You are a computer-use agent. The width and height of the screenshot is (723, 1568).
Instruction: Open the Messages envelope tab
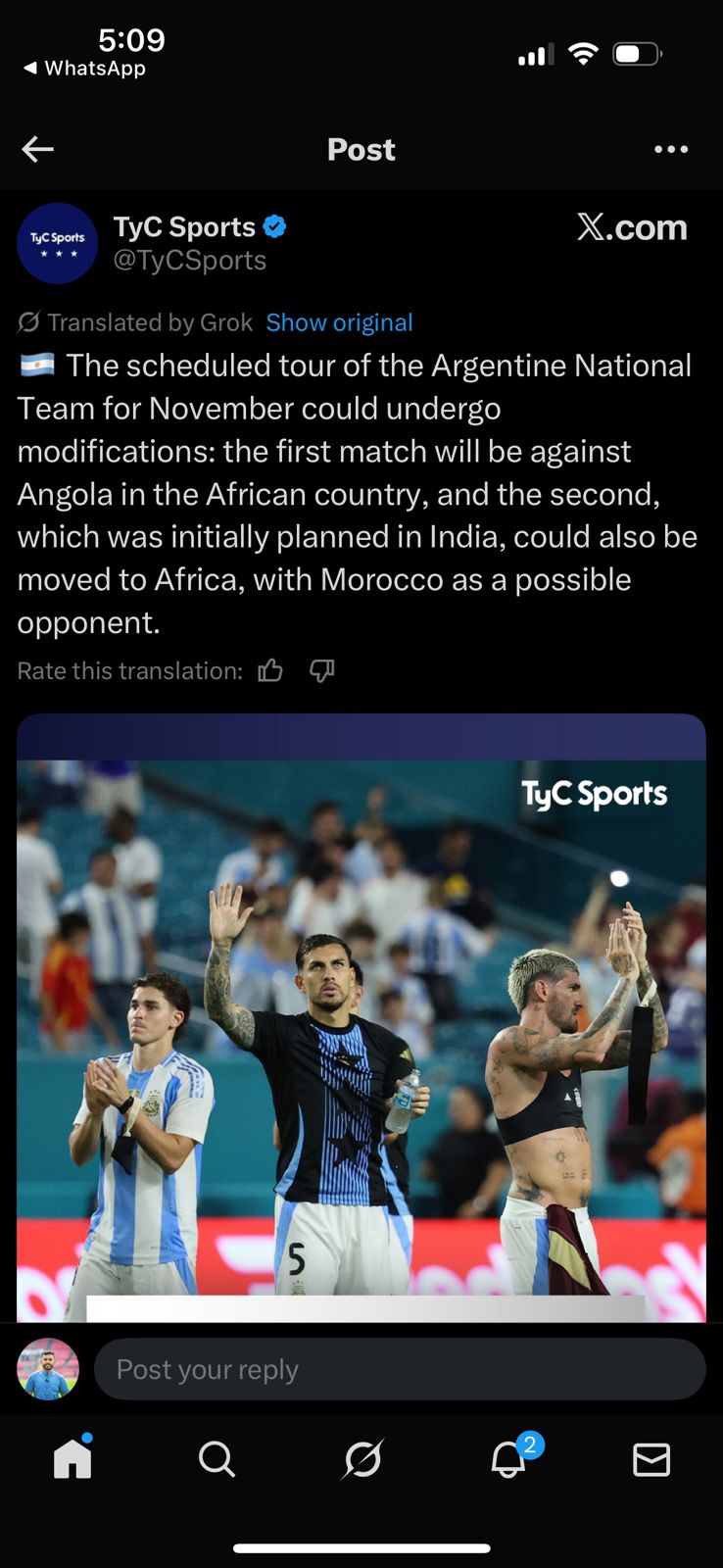coord(651,1459)
